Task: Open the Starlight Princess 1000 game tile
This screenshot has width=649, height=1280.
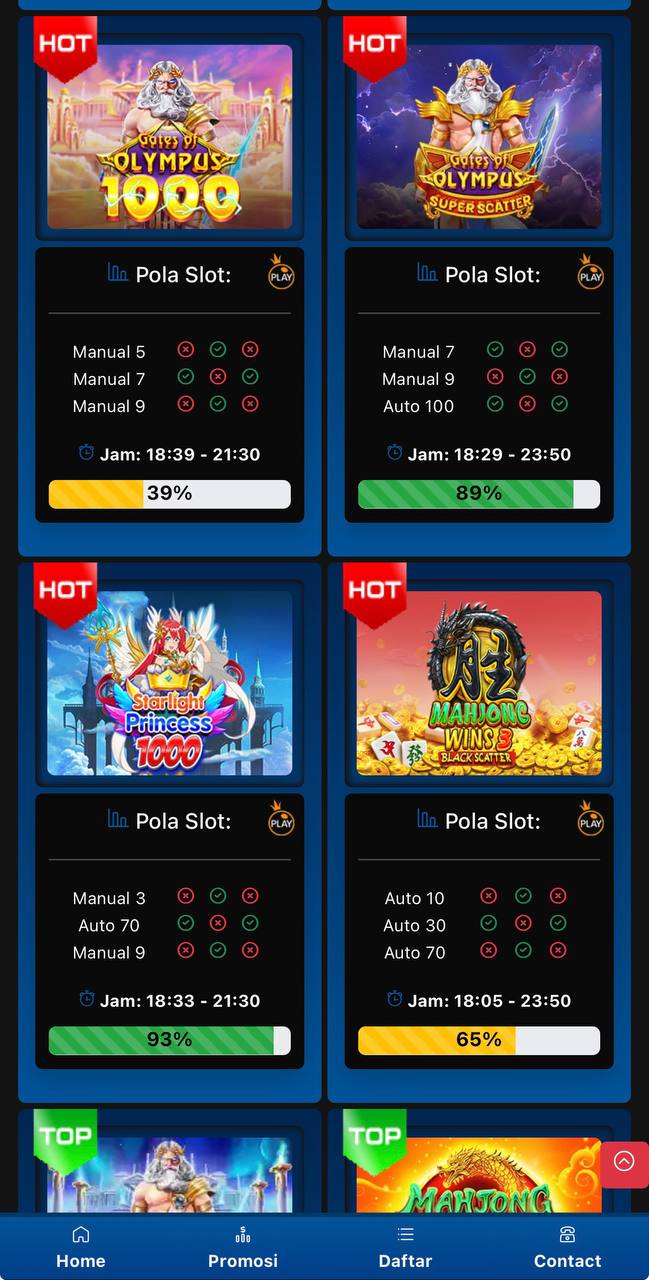Action: (x=170, y=683)
